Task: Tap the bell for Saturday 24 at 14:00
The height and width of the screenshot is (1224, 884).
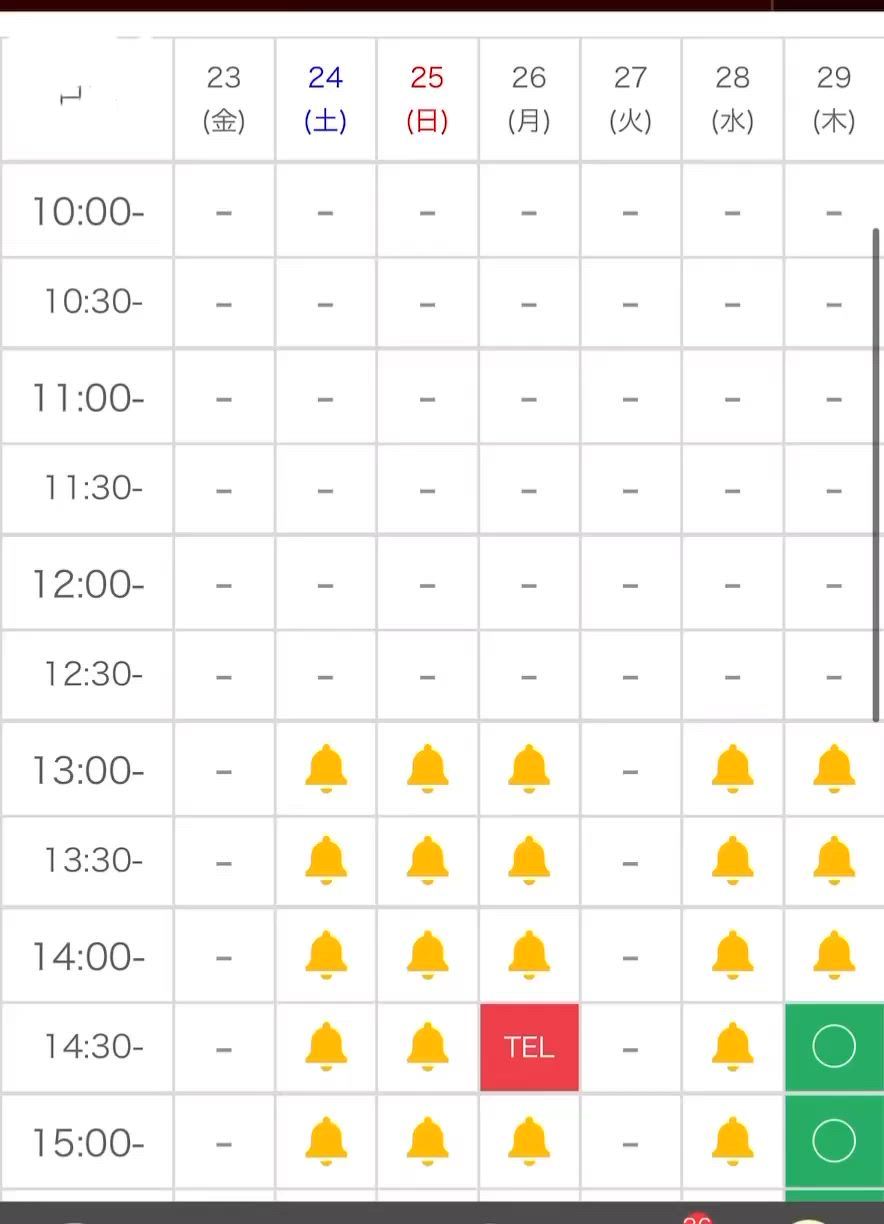Action: point(325,955)
